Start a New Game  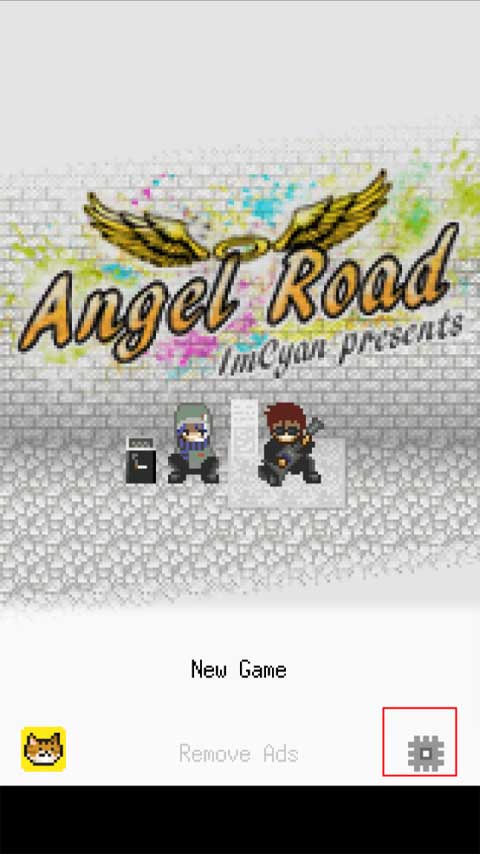pos(239,669)
